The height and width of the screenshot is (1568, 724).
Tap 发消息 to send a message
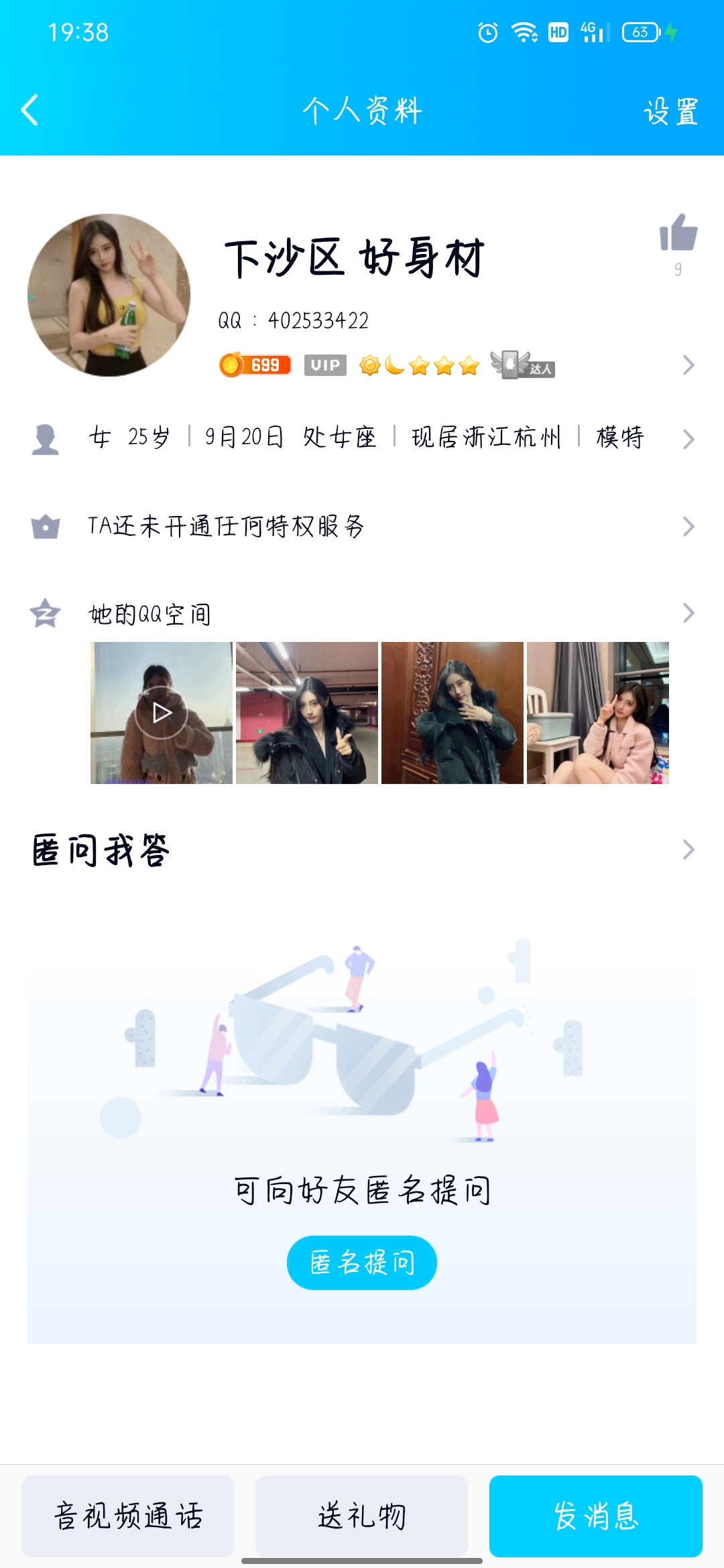(x=595, y=1516)
